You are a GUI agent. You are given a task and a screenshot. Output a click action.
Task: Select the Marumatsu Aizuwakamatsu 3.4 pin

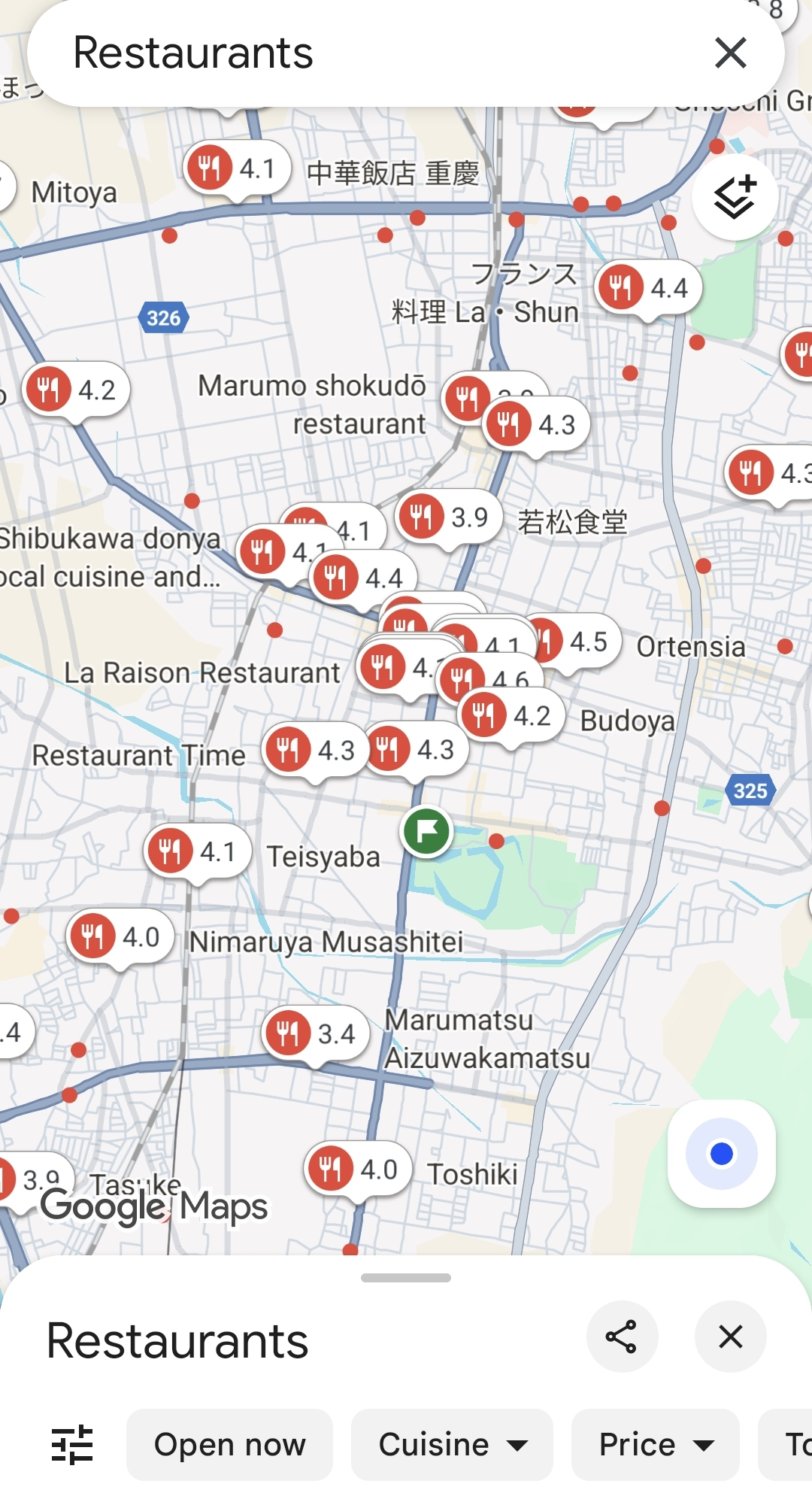(x=316, y=1033)
